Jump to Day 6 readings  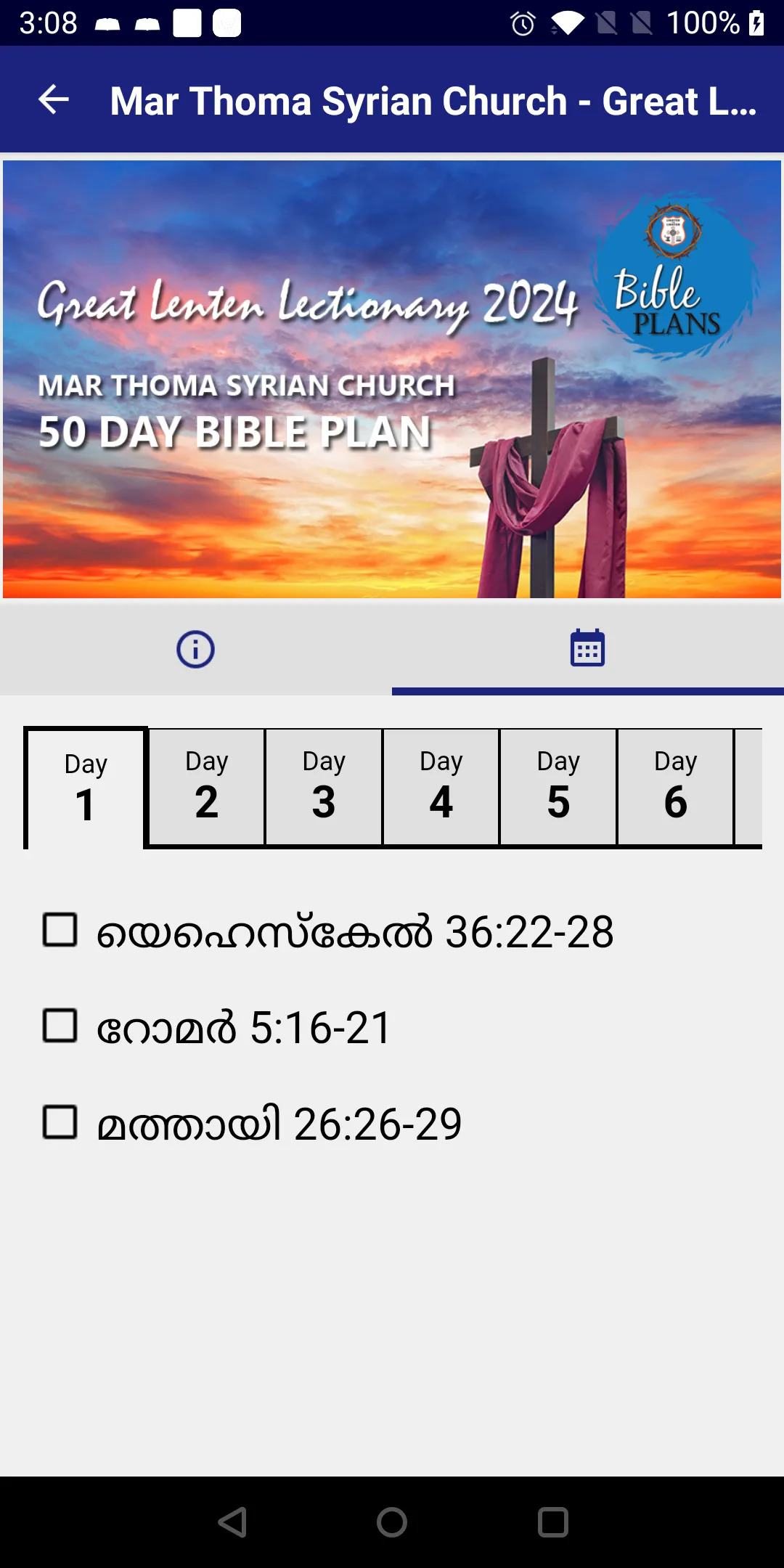tap(676, 786)
